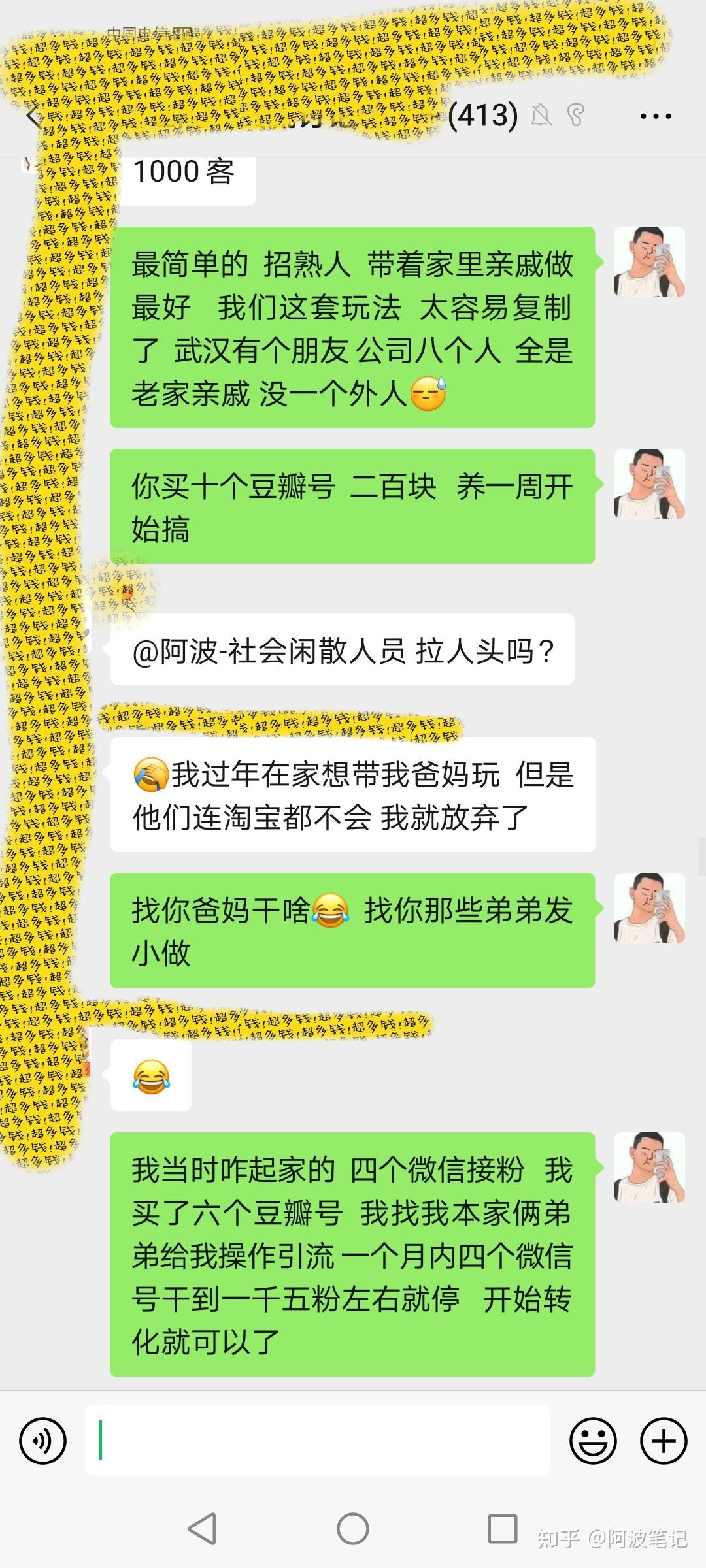The image size is (706, 1568).
Task: Open the emoji sticker panel
Action: point(593,1441)
